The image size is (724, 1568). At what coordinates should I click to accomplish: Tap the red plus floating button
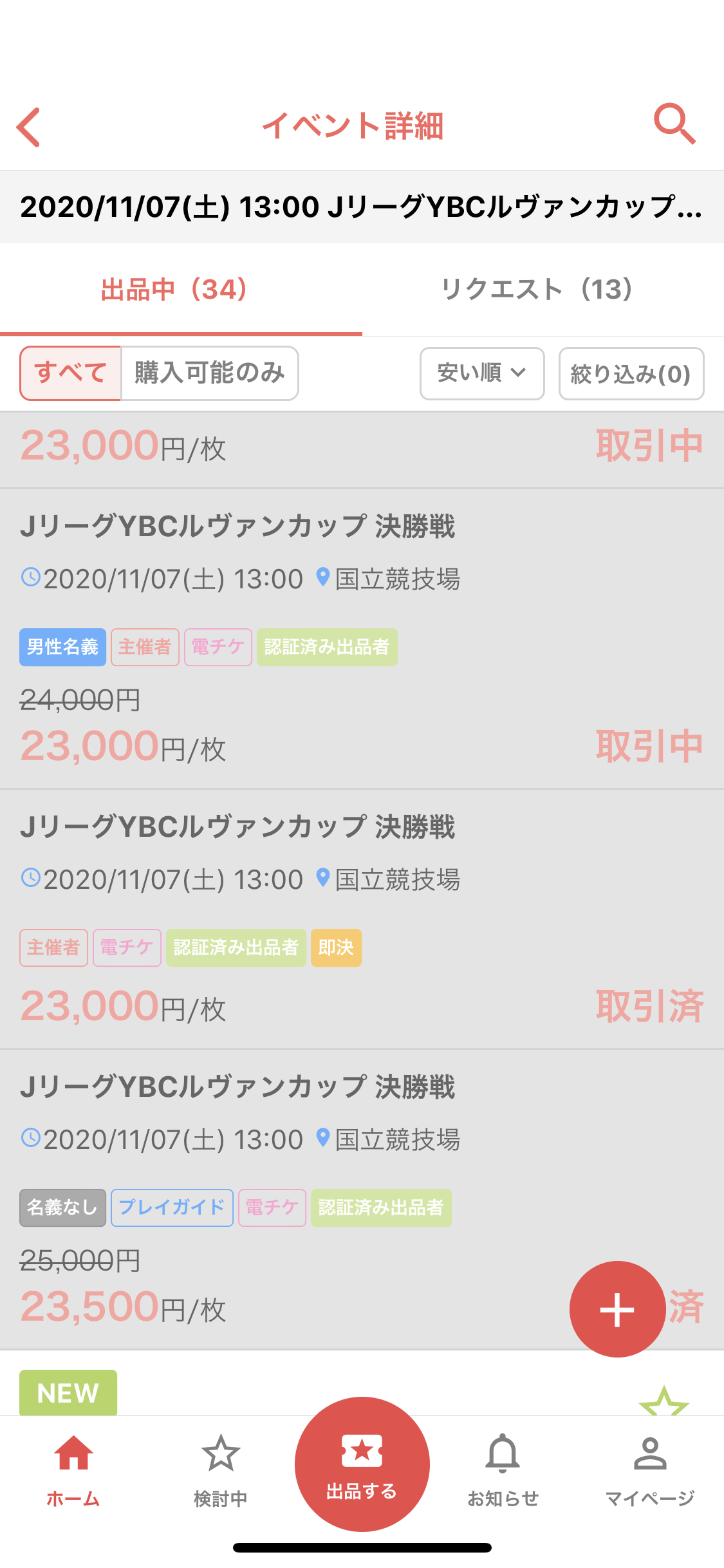[617, 1309]
